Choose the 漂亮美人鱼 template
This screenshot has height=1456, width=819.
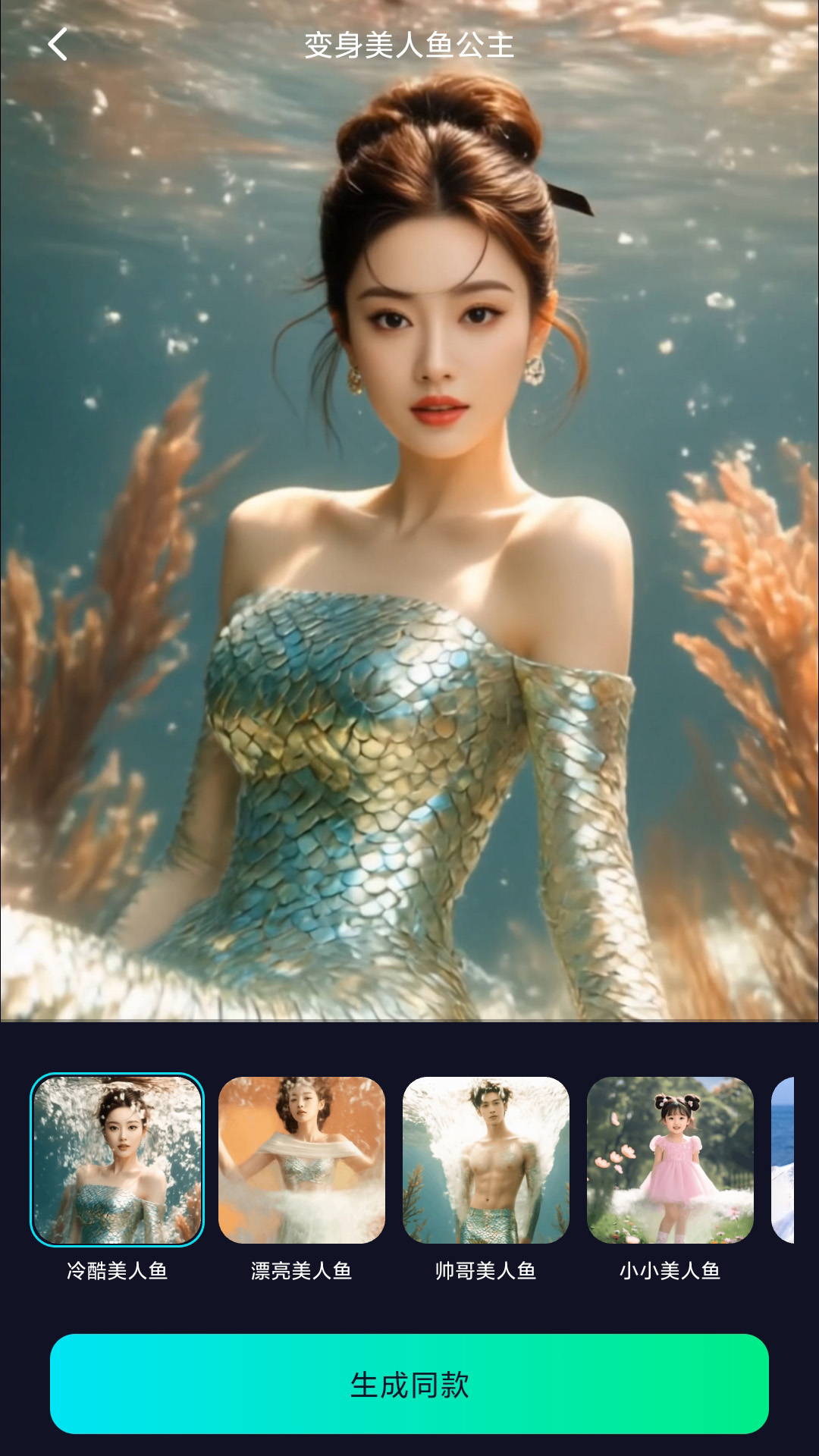click(302, 1159)
